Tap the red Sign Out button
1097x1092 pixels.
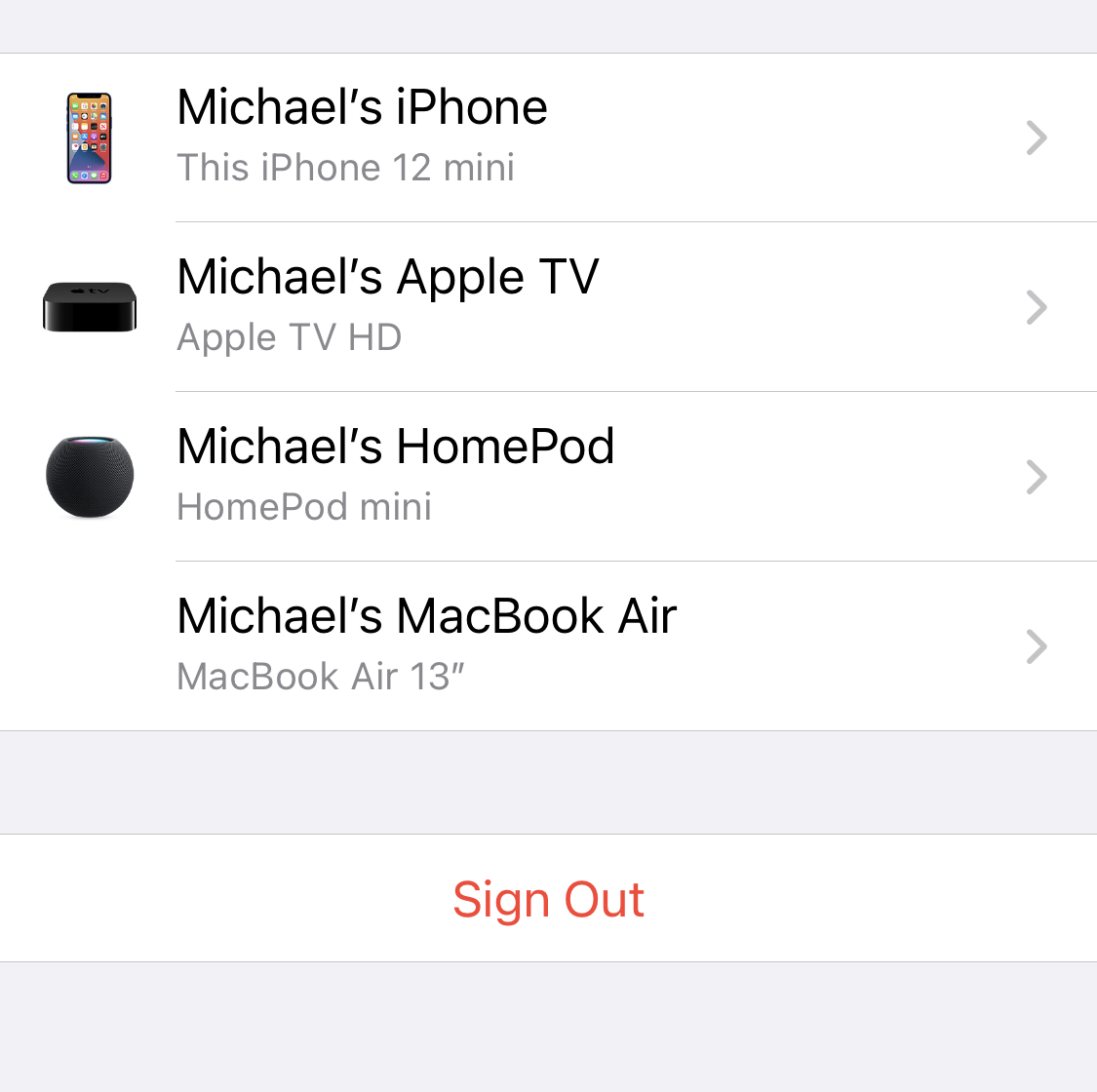tap(548, 899)
